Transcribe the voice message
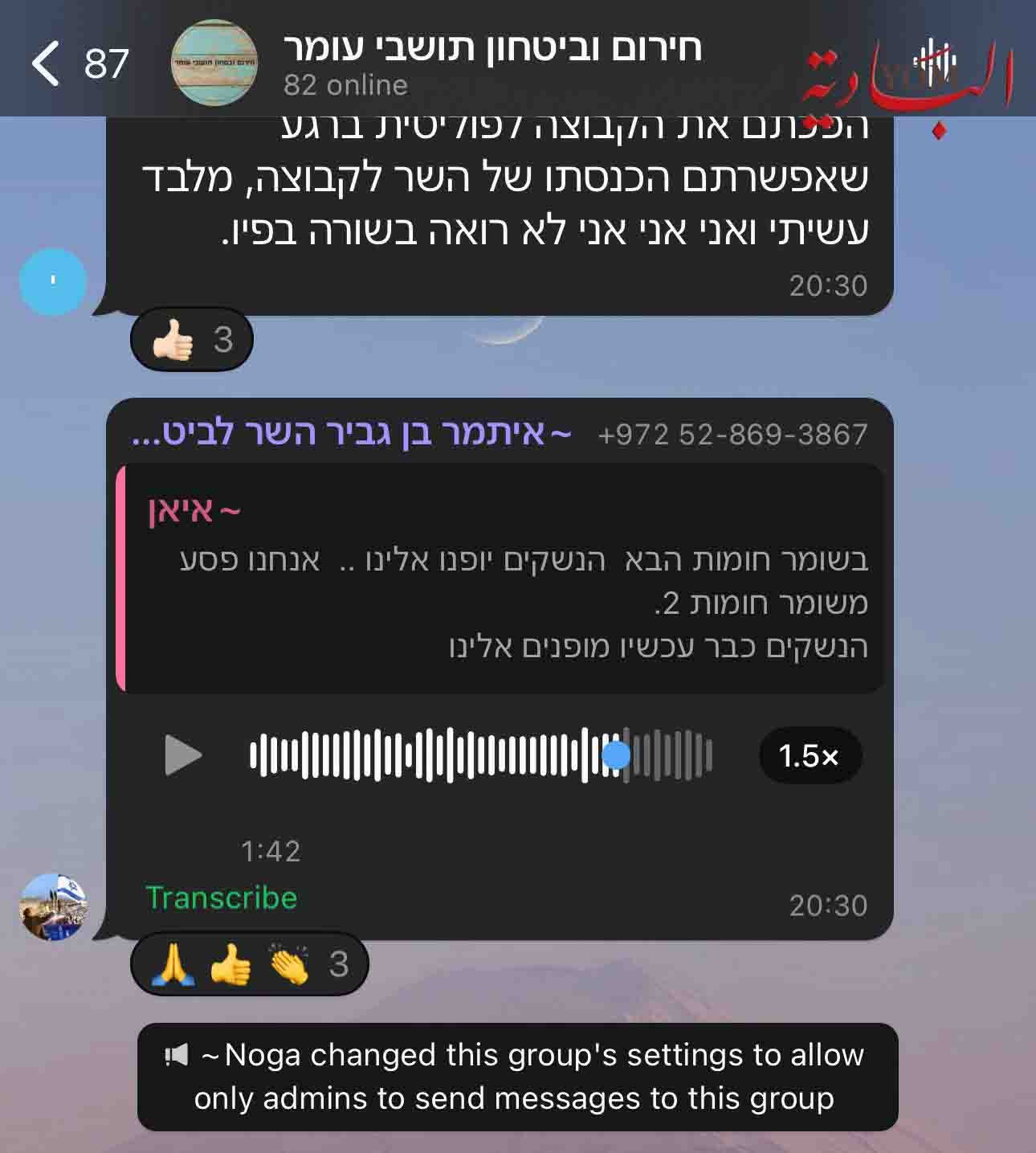The image size is (1036, 1153). pos(222,897)
